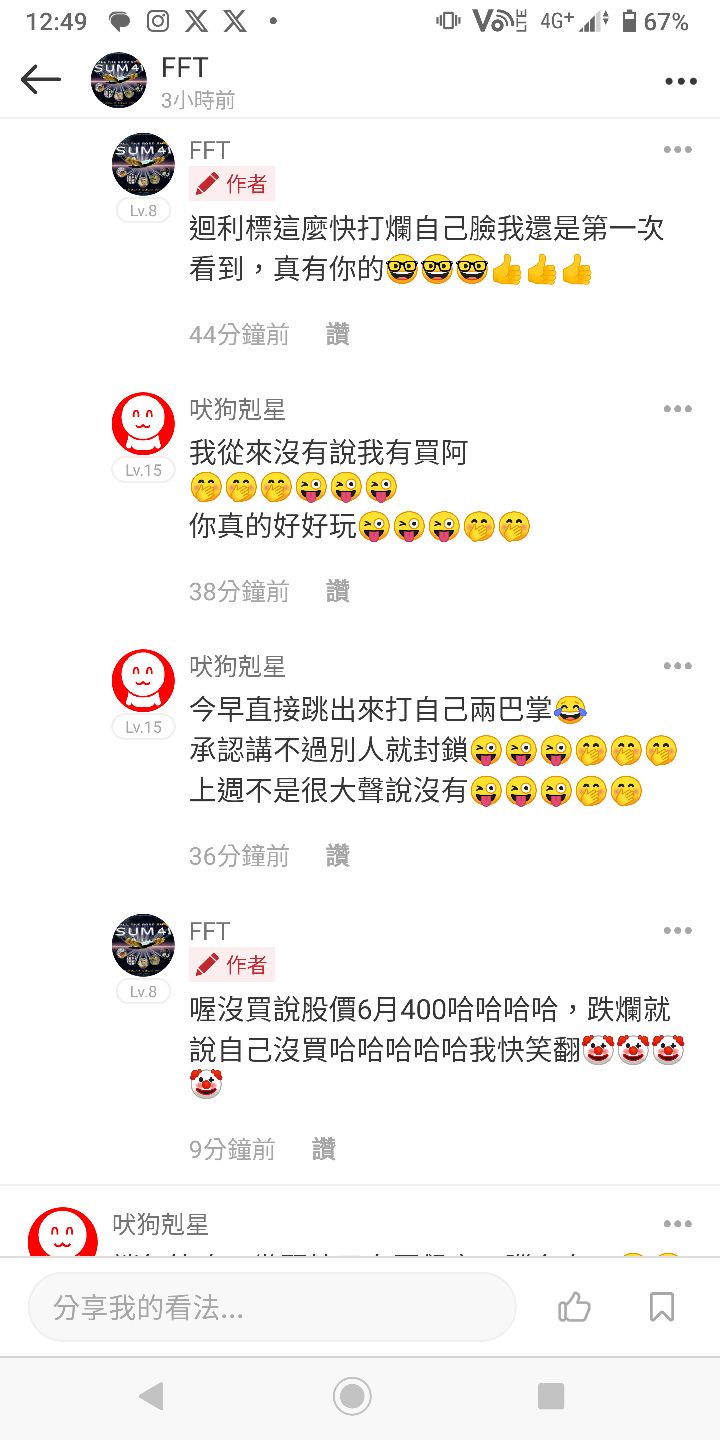Go back using the header arrow
This screenshot has width=720, height=1440.
[41, 80]
